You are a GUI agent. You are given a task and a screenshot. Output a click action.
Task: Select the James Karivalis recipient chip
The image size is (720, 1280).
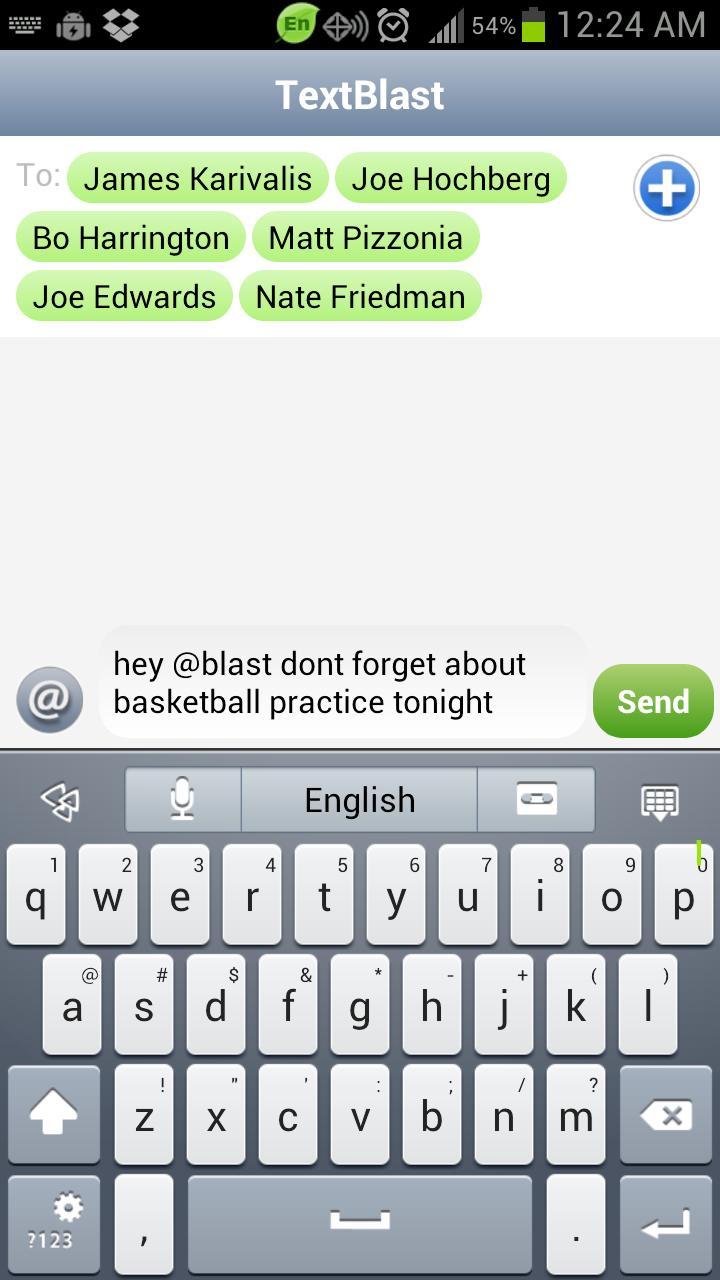[x=198, y=179]
